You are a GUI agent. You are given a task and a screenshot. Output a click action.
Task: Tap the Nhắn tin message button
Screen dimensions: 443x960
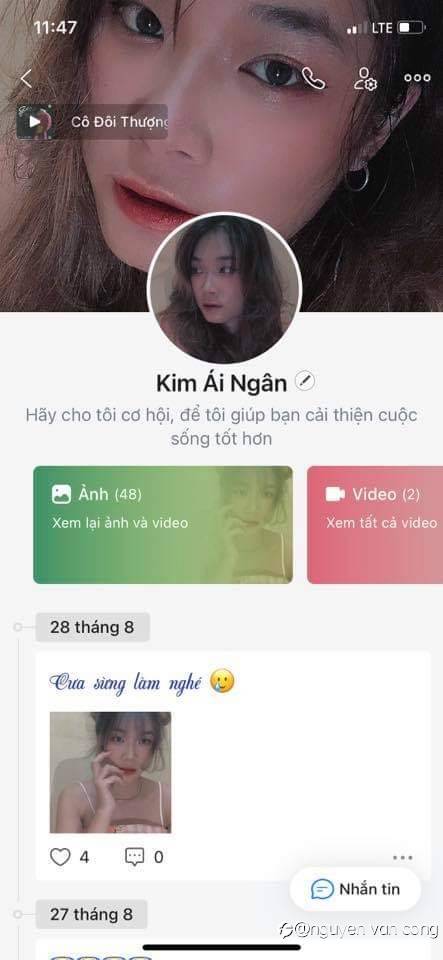(x=355, y=889)
